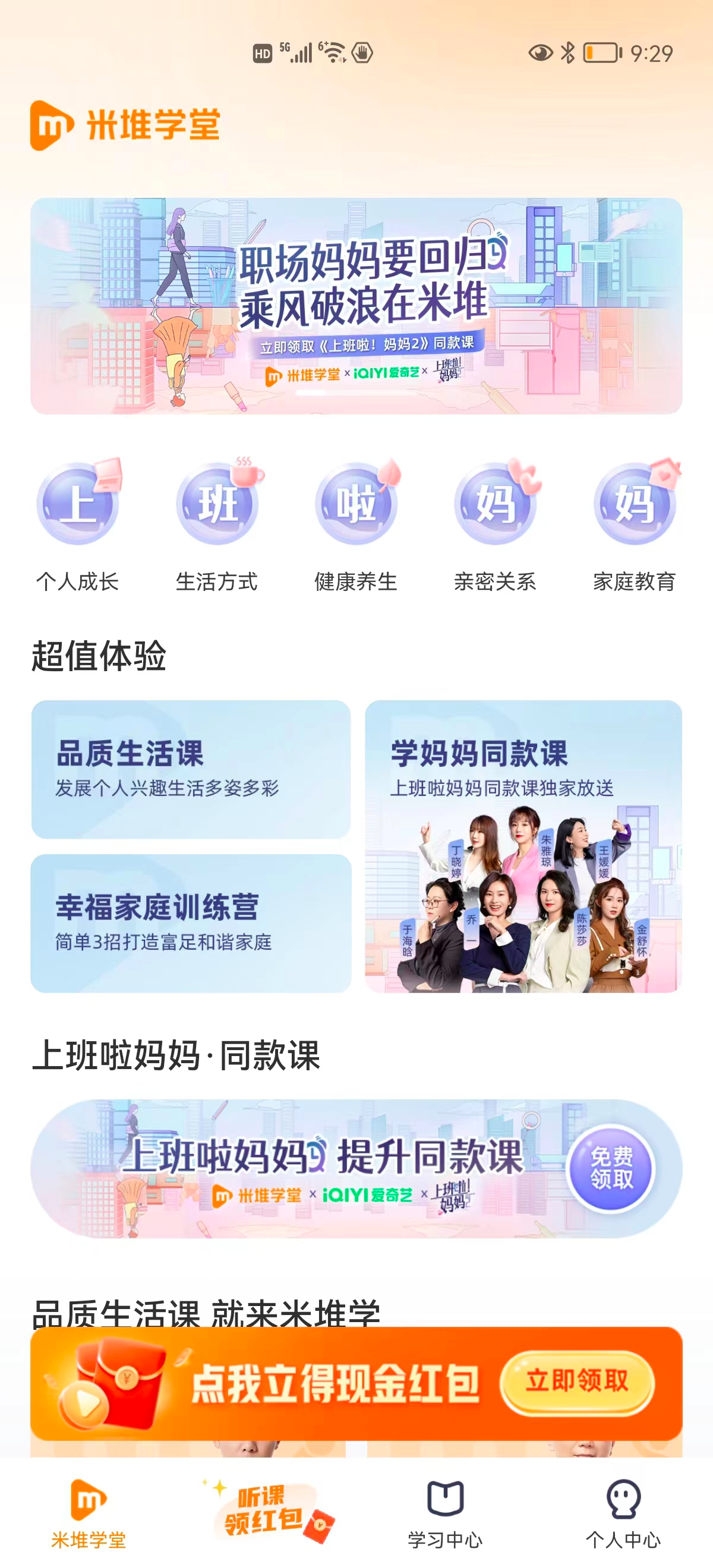Tap 免费领取 on the 提升同款课 banner
The width and height of the screenshot is (713, 1568).
click(x=611, y=1168)
